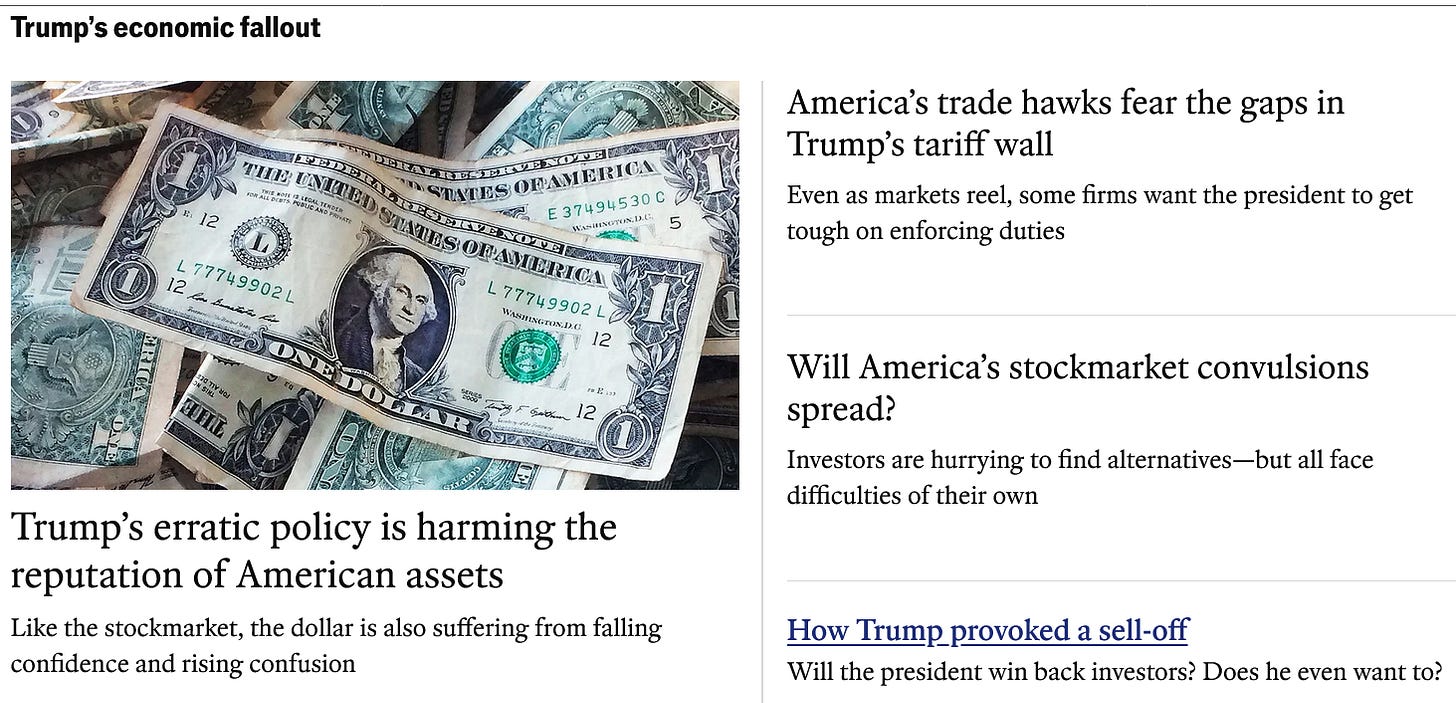
Task: Open 'Trump's erratic policy' headline
Action: click(313, 551)
